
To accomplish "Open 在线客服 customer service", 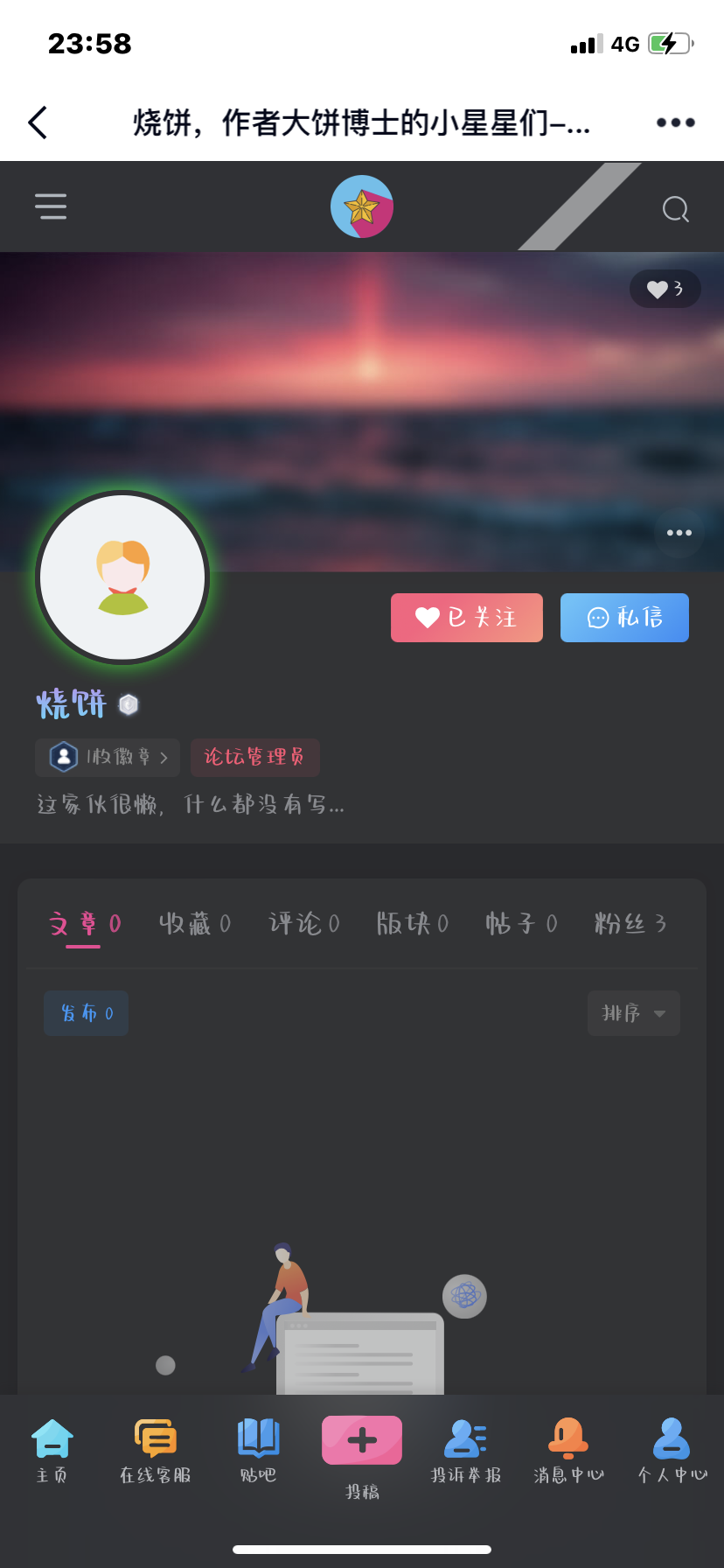I will coord(155,1451).
